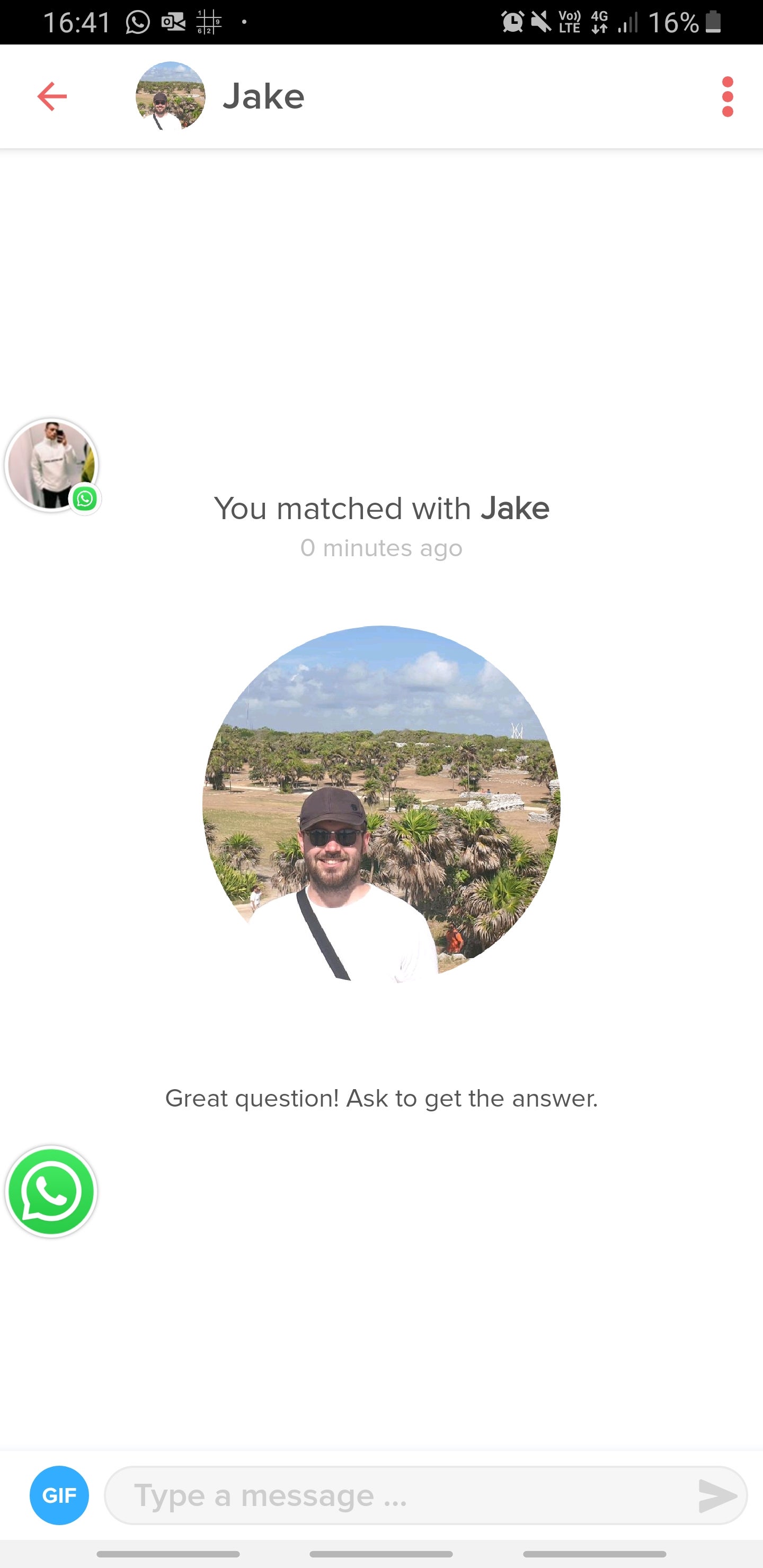
Task: Open the green WhatsApp floating bubble
Action: (52, 1191)
